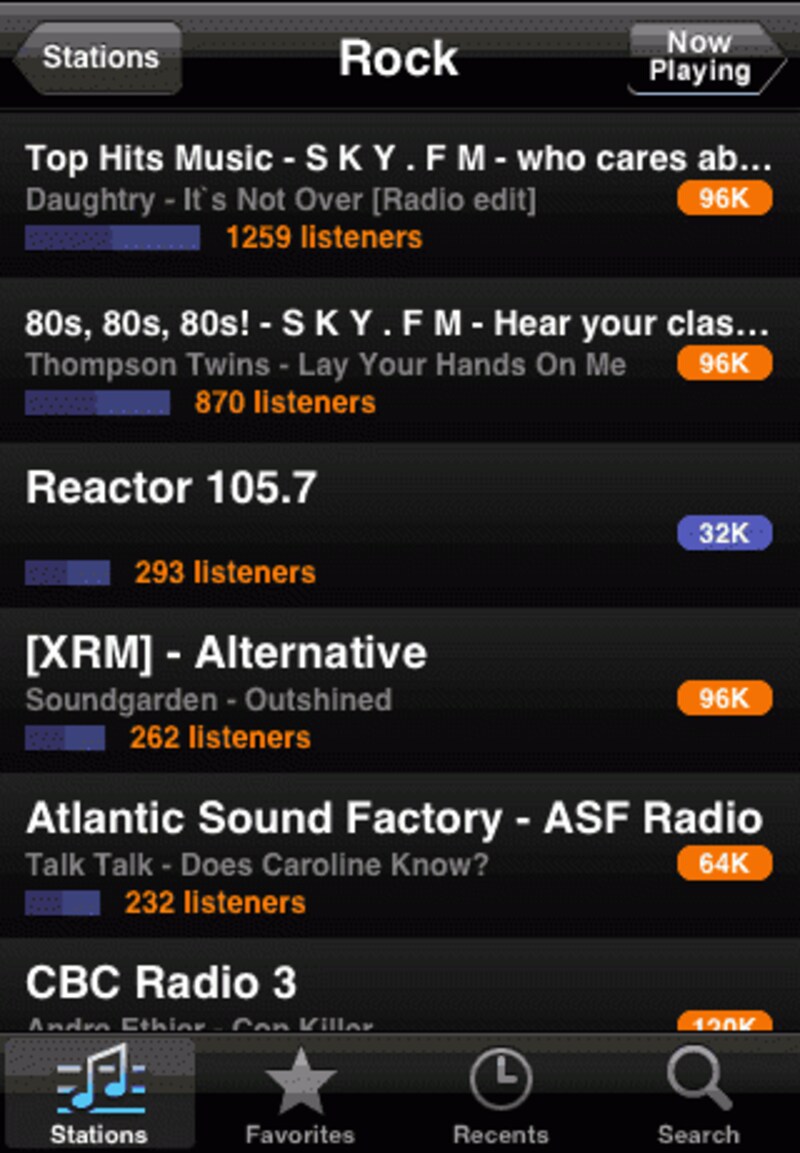Tap the 120K badge for CBC Radio 3
The height and width of the screenshot is (1153, 800).
tap(722, 1022)
